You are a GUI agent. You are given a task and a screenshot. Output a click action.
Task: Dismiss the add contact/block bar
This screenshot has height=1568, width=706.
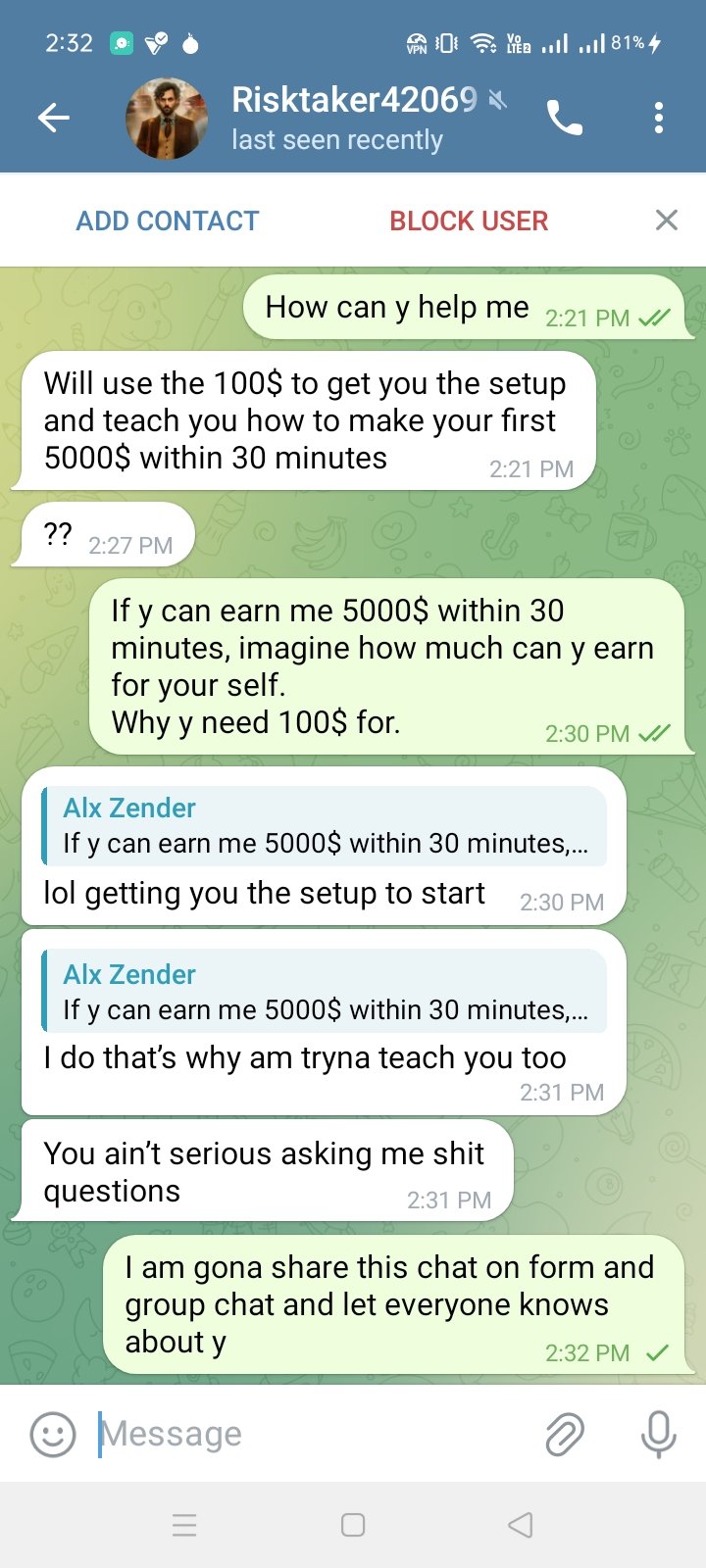pyautogui.click(x=666, y=220)
